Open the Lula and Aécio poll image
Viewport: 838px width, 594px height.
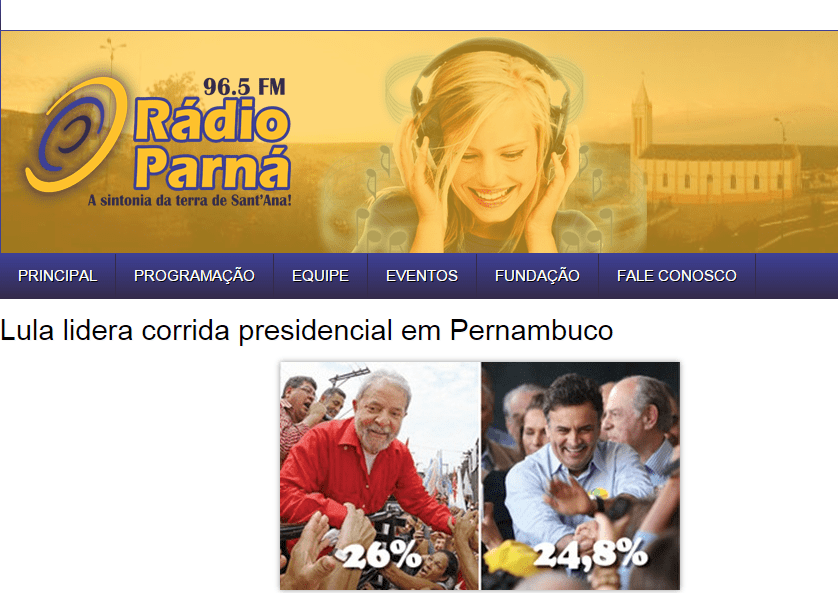(479, 475)
